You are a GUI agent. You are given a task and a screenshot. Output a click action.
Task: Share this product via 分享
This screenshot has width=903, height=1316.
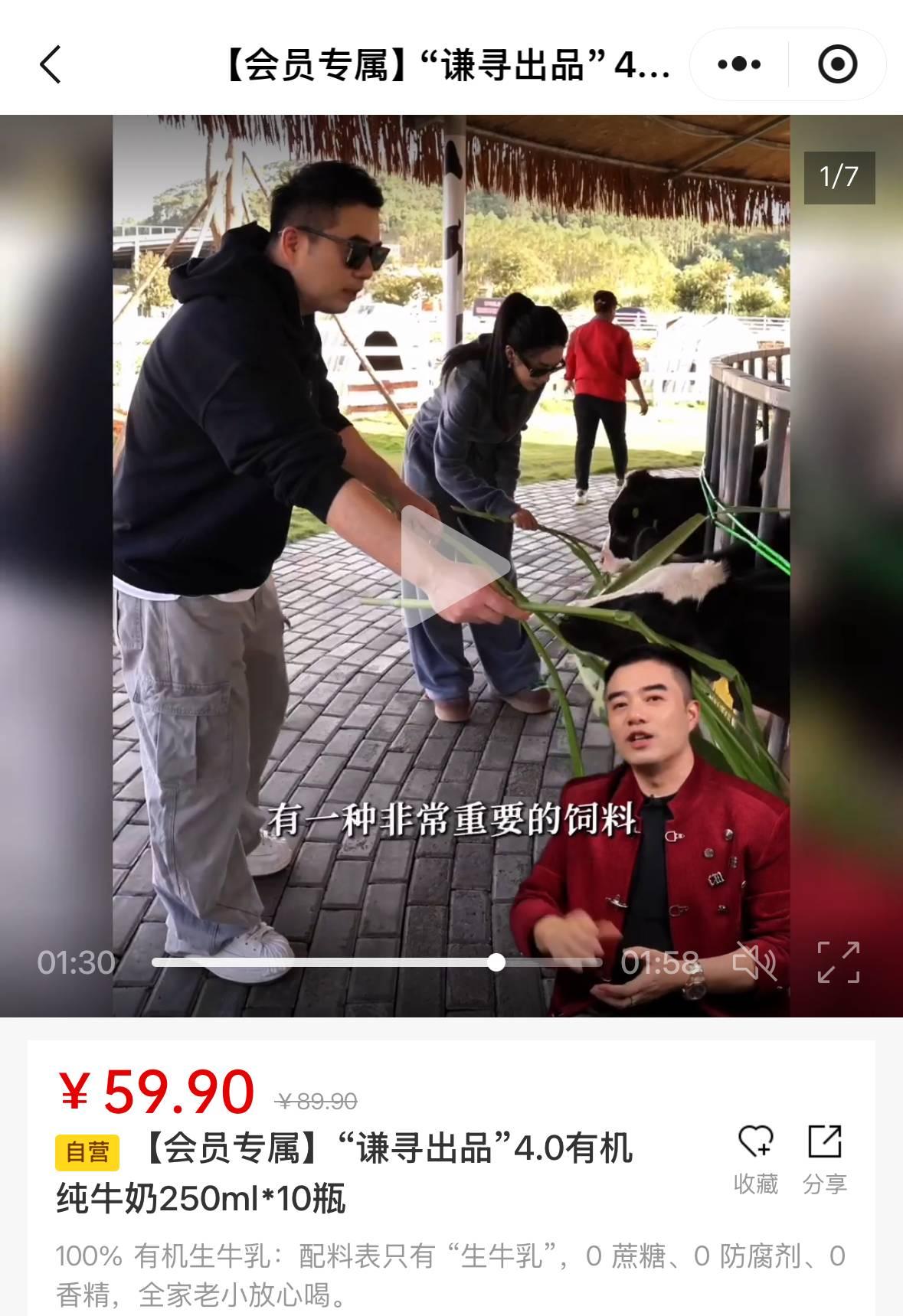pos(825,1159)
